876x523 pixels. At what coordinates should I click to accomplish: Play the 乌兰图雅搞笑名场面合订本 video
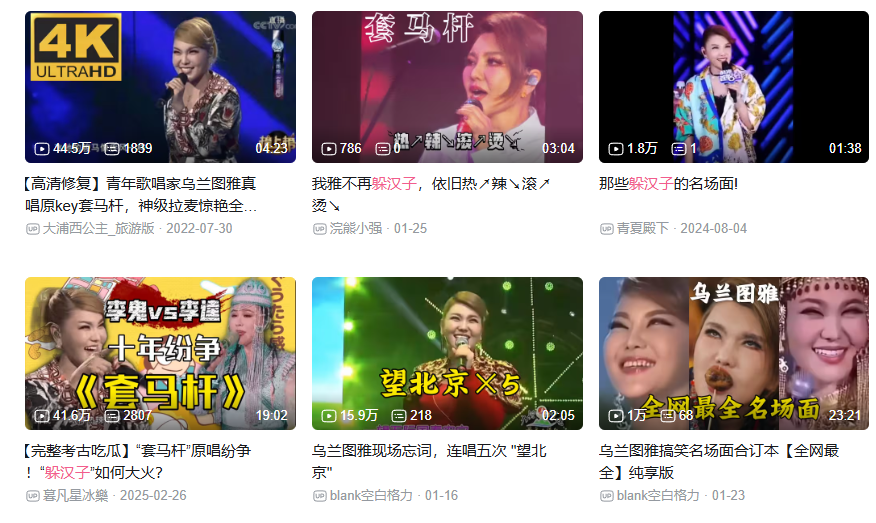point(733,353)
